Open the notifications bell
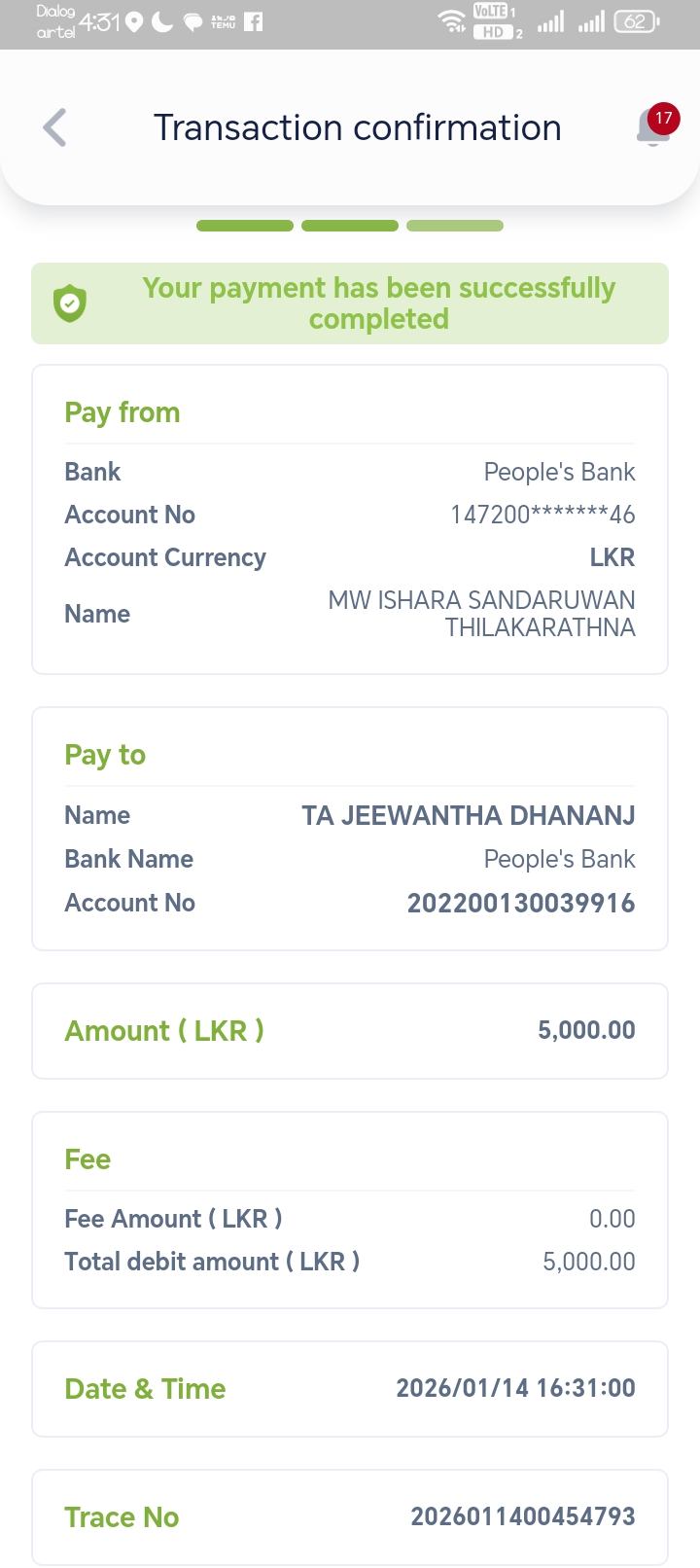 point(653,128)
